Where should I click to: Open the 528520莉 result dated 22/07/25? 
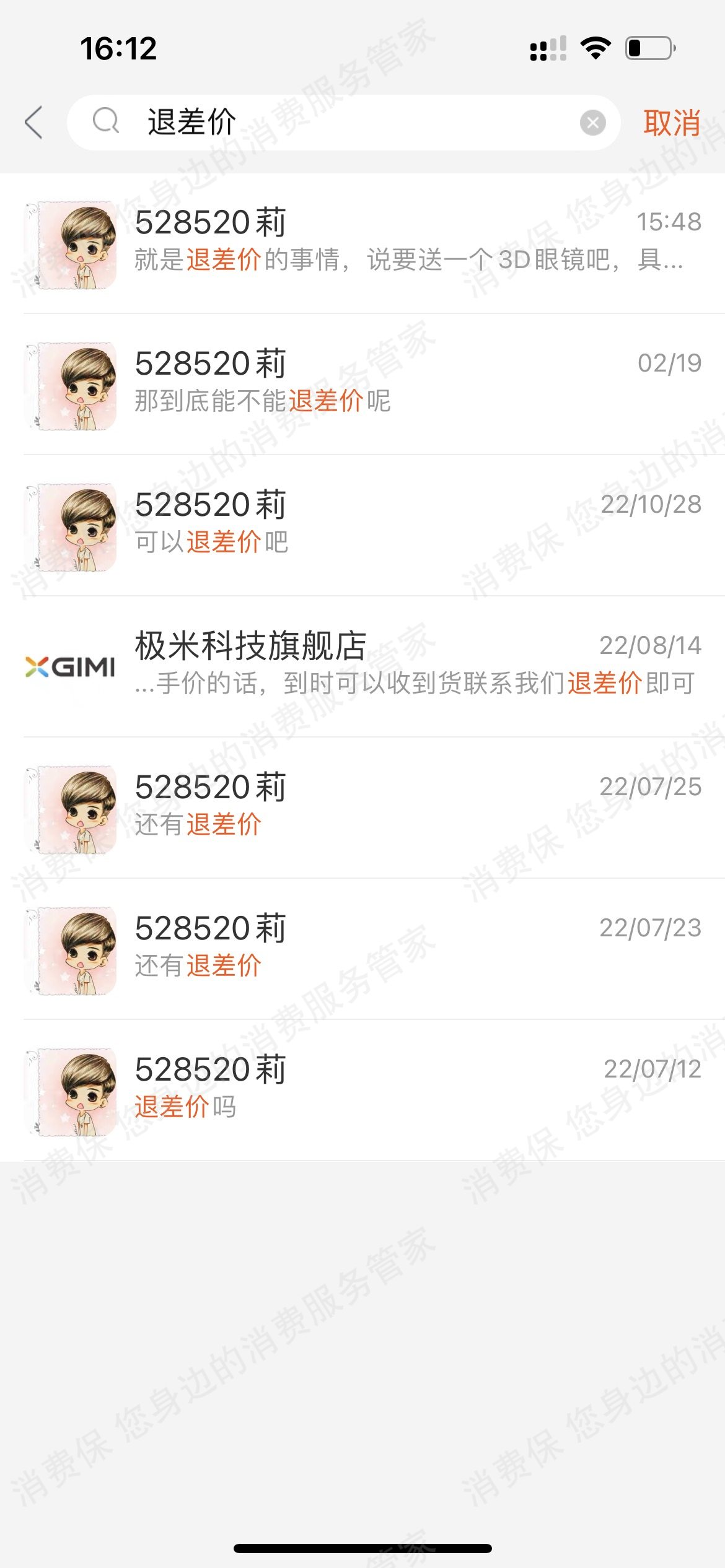[x=372, y=808]
